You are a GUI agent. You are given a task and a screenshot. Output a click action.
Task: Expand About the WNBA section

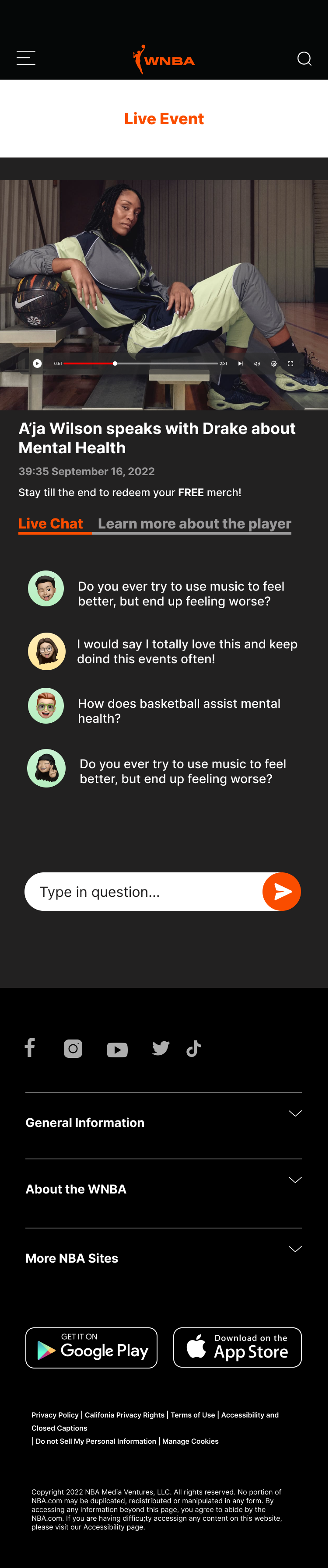(x=295, y=1179)
